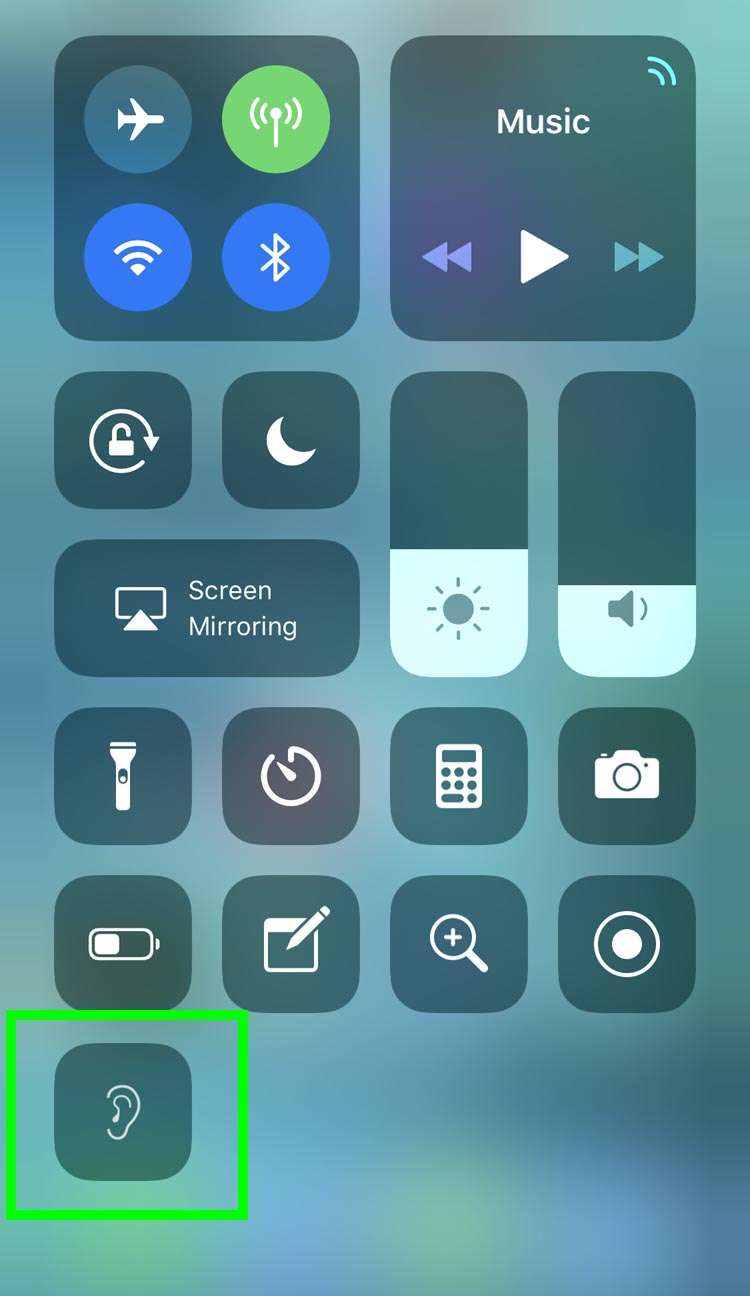
Task: Turn on the flashlight
Action: pos(123,776)
